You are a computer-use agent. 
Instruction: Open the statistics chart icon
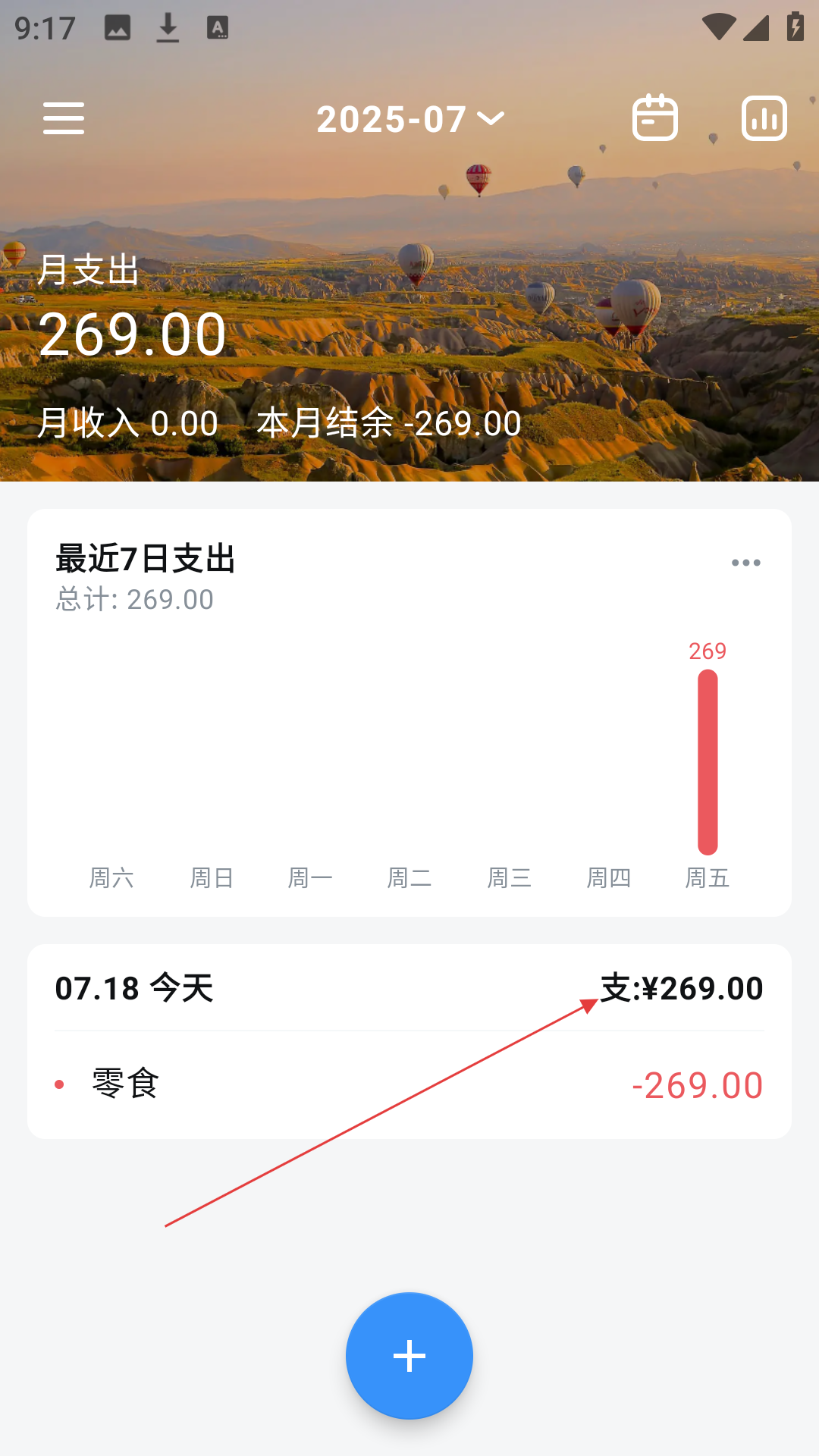point(764,118)
